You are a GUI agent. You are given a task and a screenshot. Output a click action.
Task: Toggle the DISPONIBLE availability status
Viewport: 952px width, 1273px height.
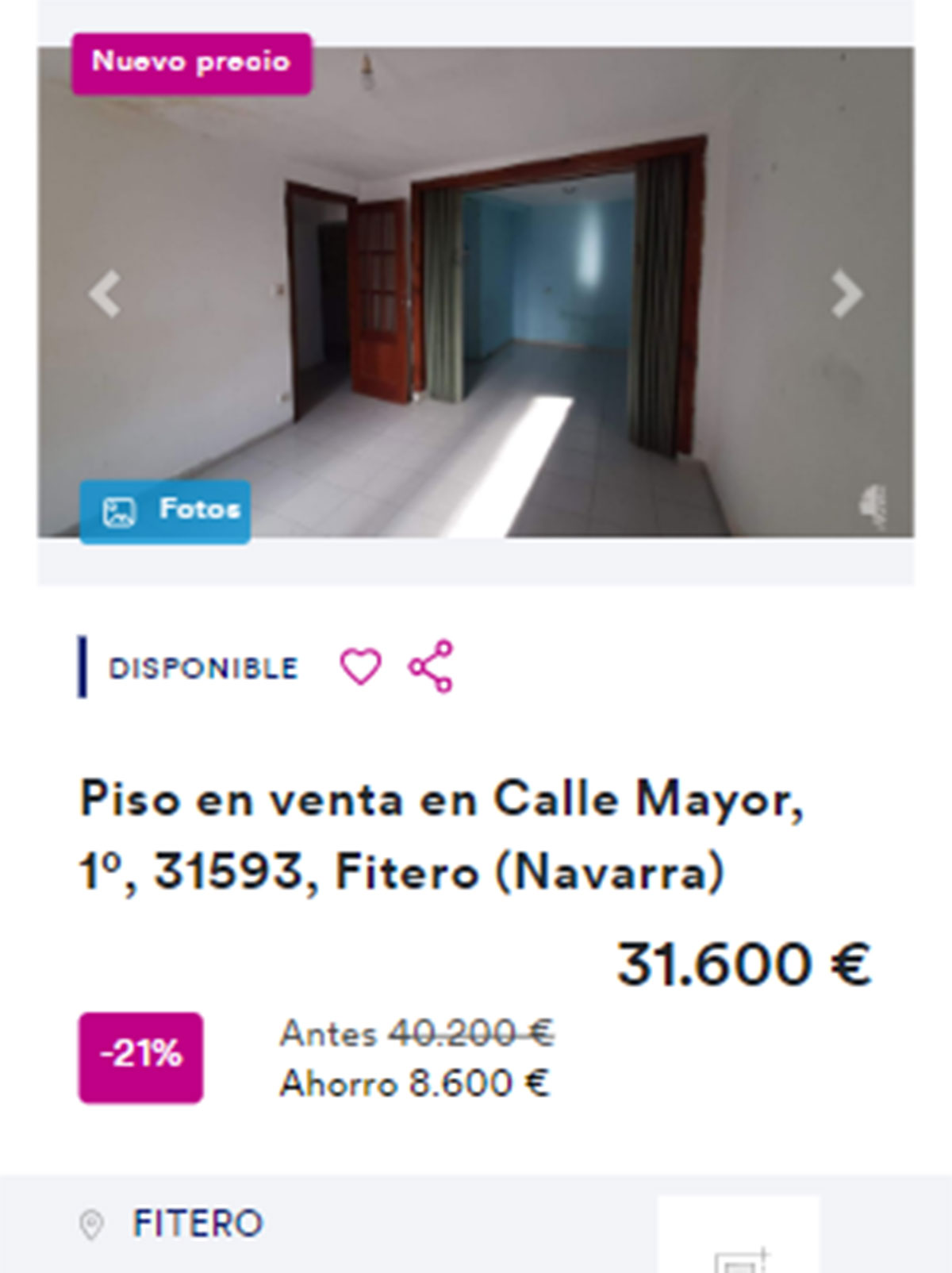202,667
